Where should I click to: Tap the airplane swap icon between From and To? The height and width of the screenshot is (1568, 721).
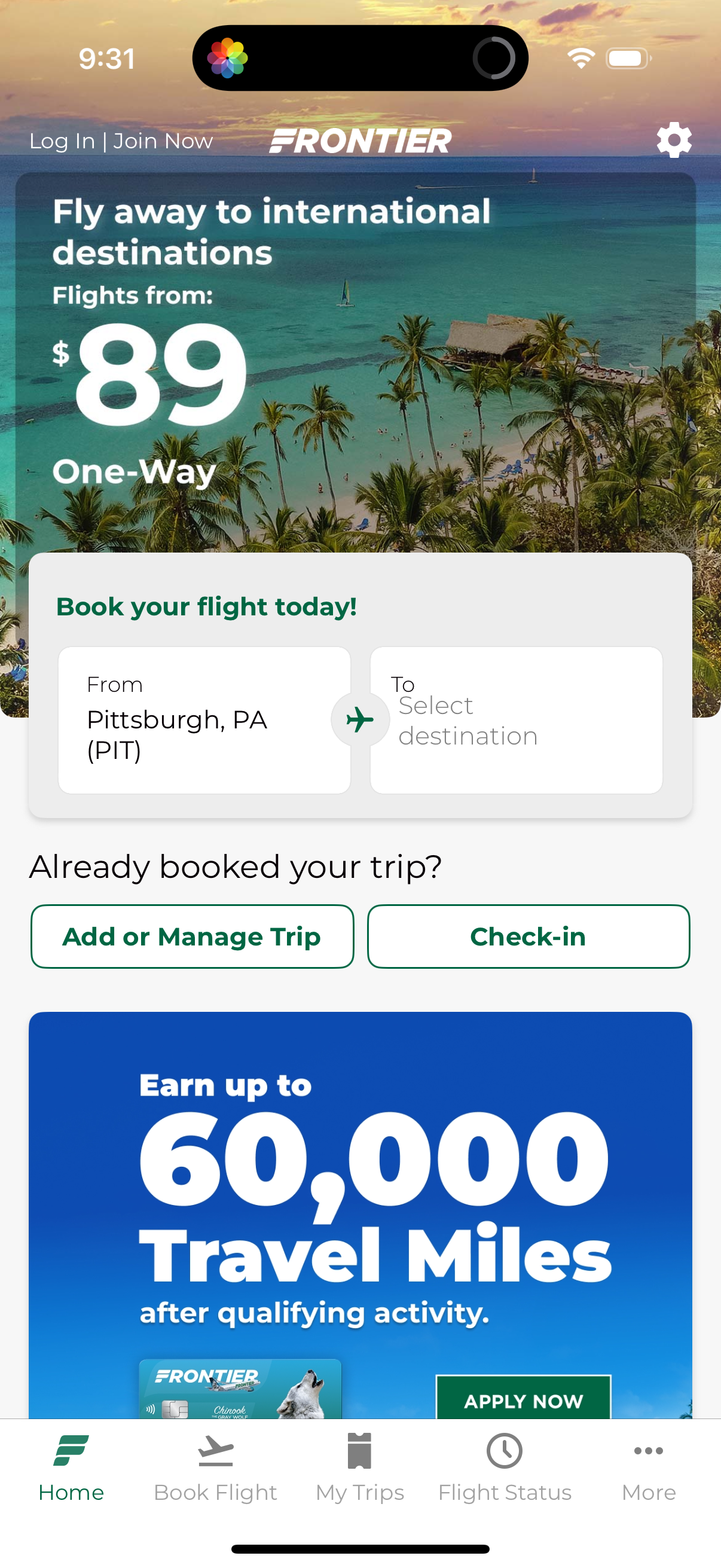(360, 719)
